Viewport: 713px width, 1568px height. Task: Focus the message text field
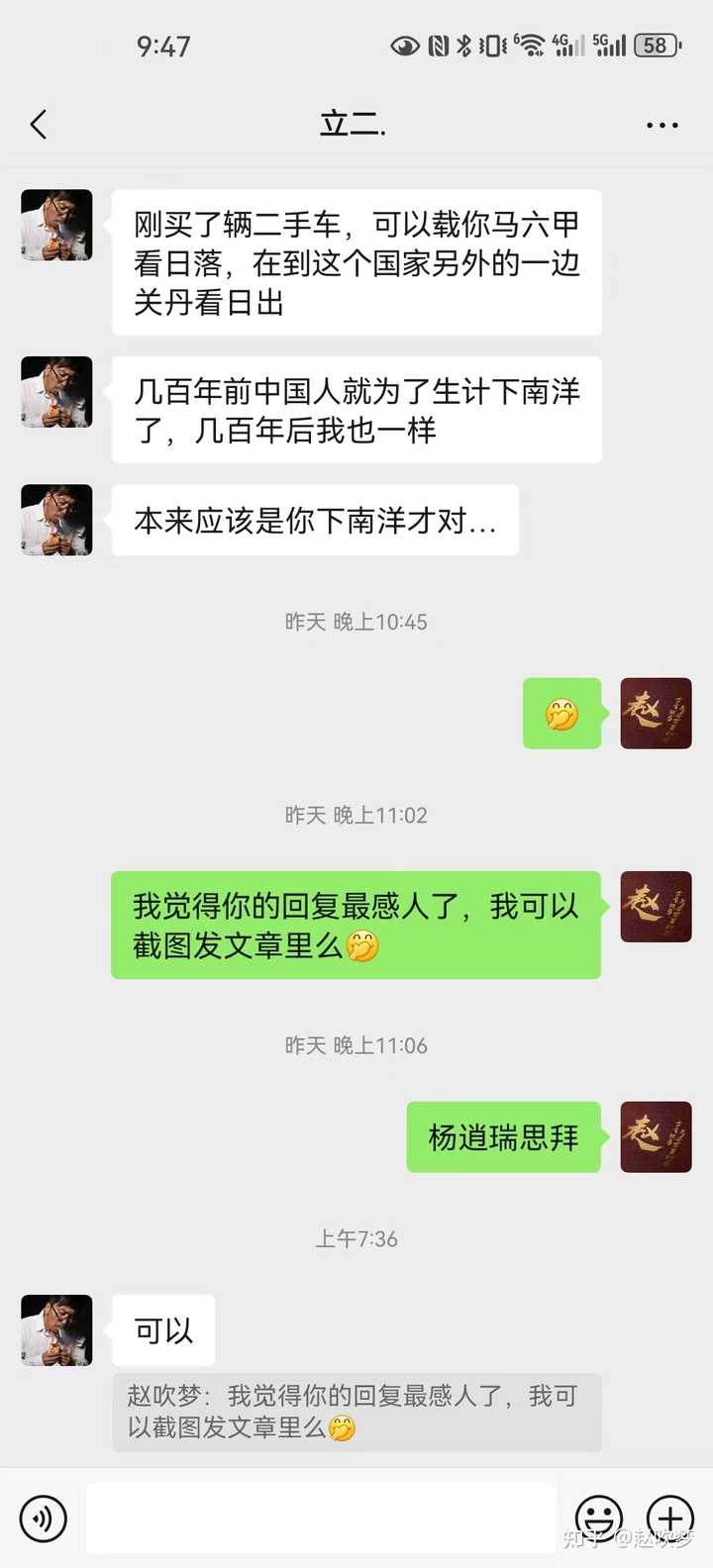[321, 1518]
